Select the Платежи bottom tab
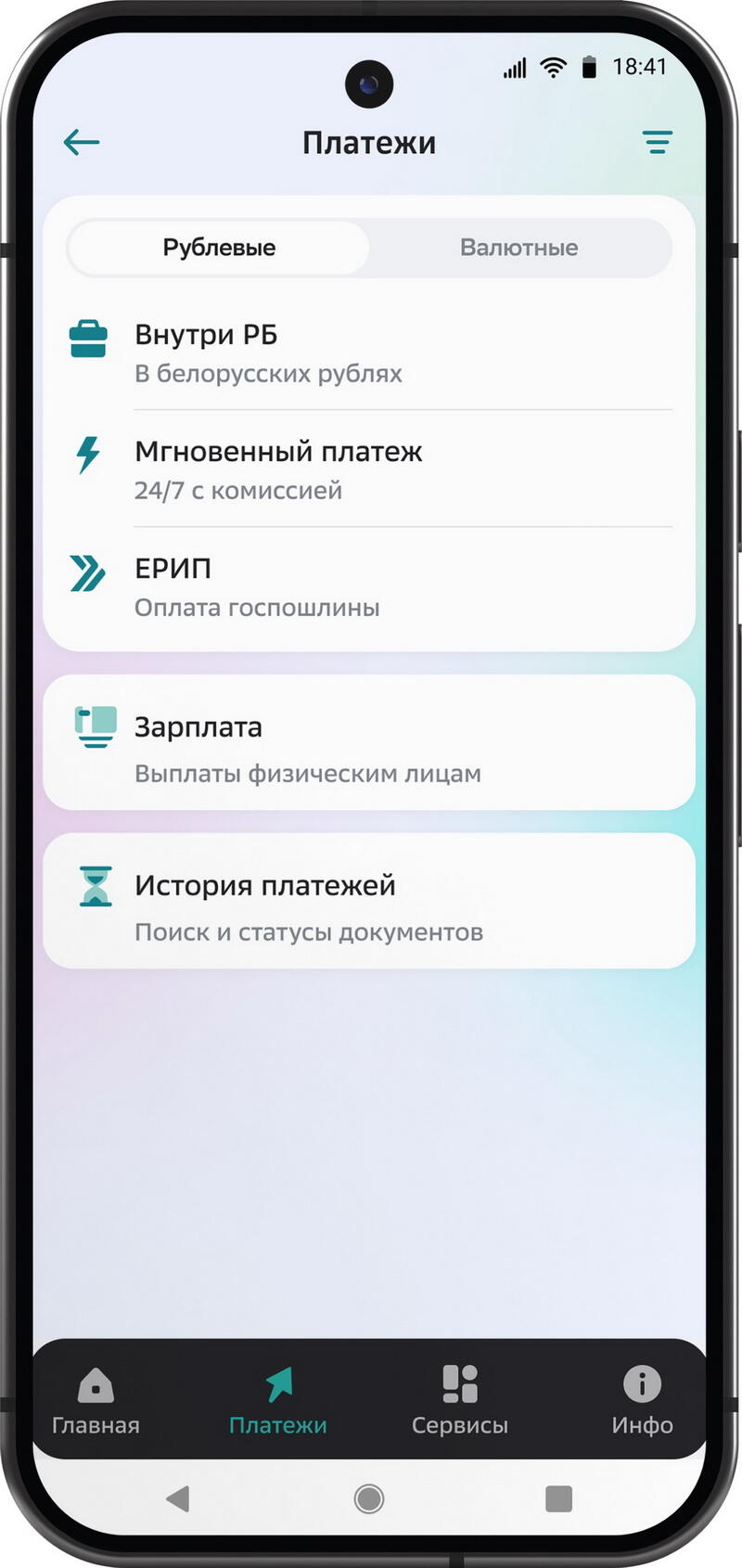742x1568 pixels. [x=278, y=1401]
